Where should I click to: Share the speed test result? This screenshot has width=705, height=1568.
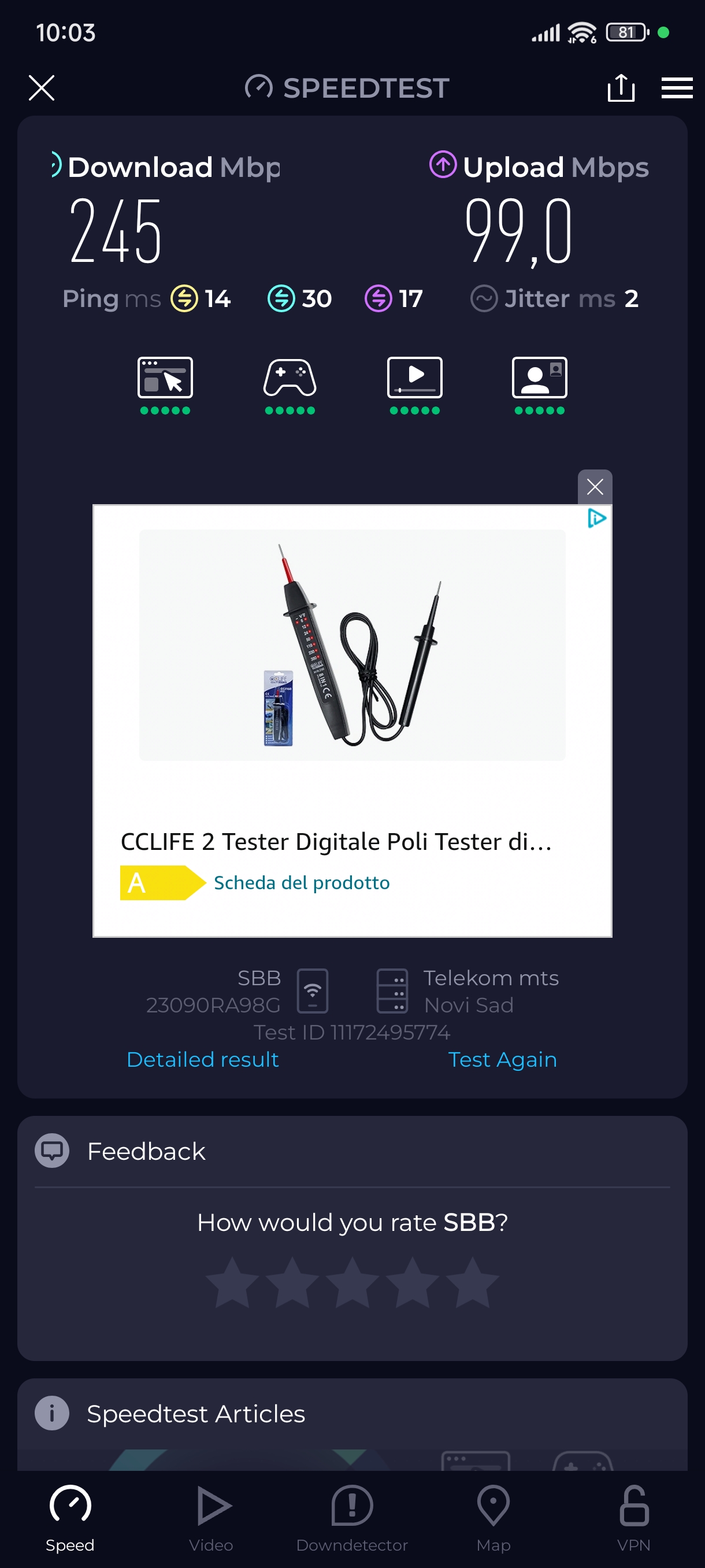tap(621, 88)
